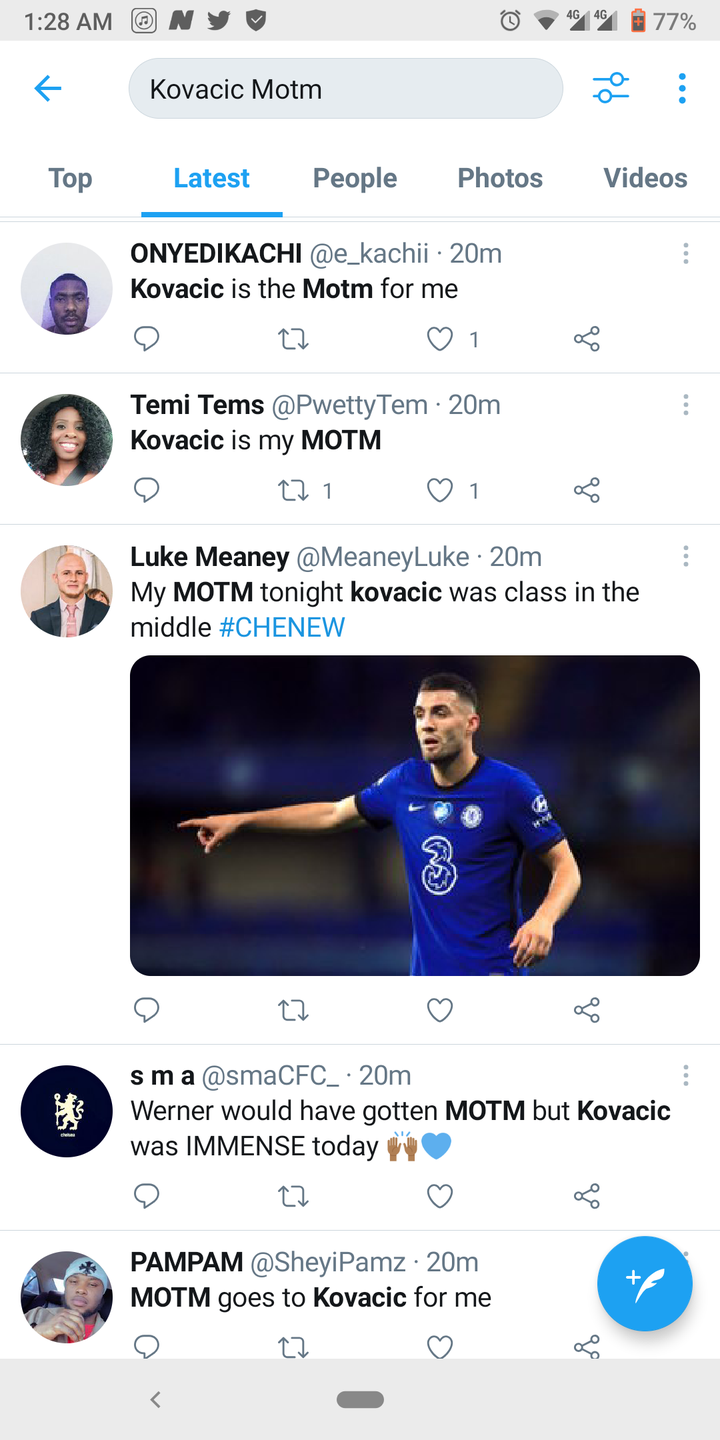720x1440 pixels.
Task: Like ONYEDIKACHI's tweet
Action: 440,340
